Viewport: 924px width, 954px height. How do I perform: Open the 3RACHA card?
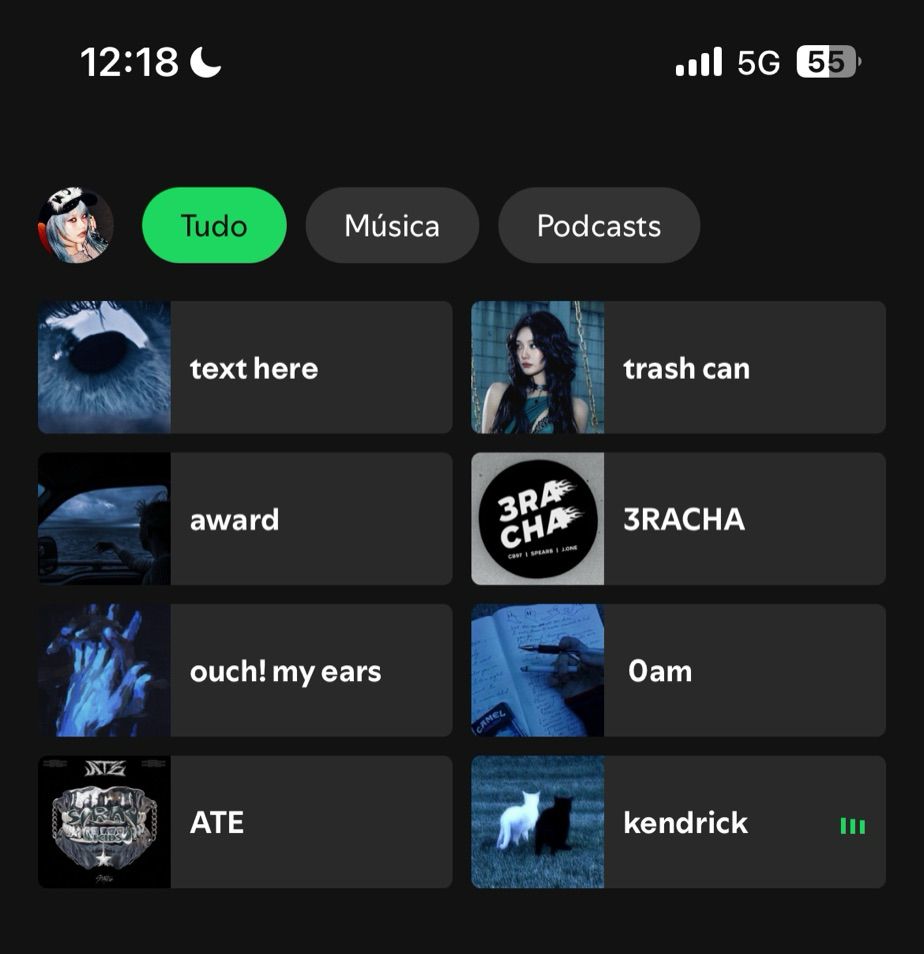pyautogui.click(x=678, y=519)
